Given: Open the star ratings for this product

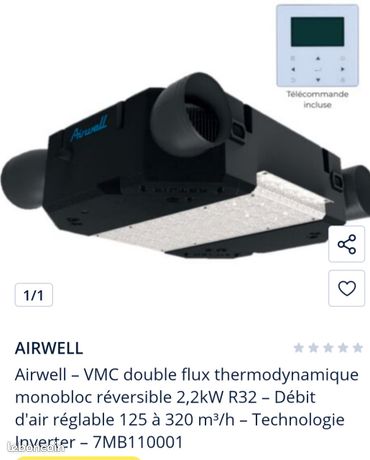Looking at the screenshot, I should coord(328,348).
